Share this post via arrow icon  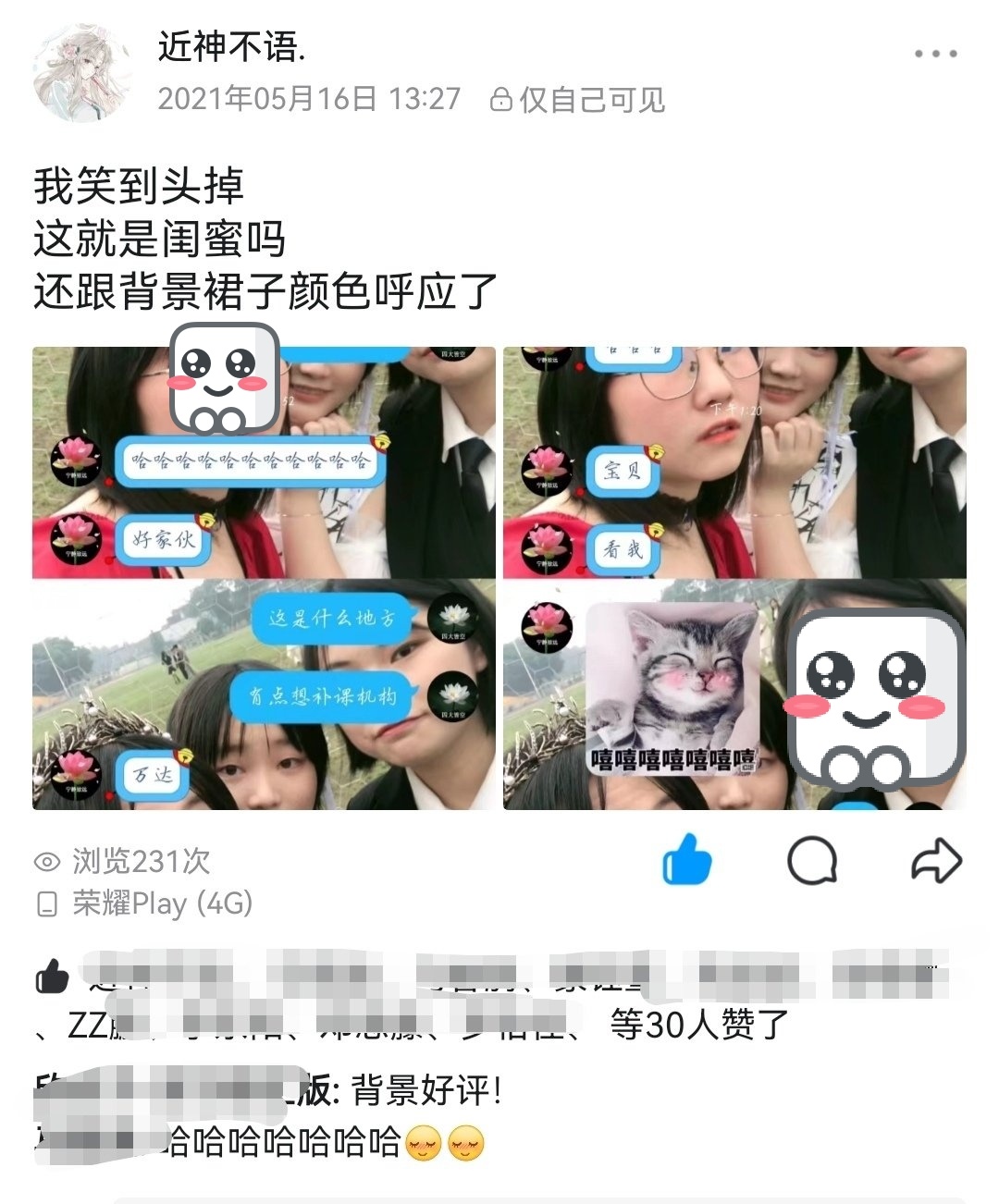pyautogui.click(x=936, y=860)
